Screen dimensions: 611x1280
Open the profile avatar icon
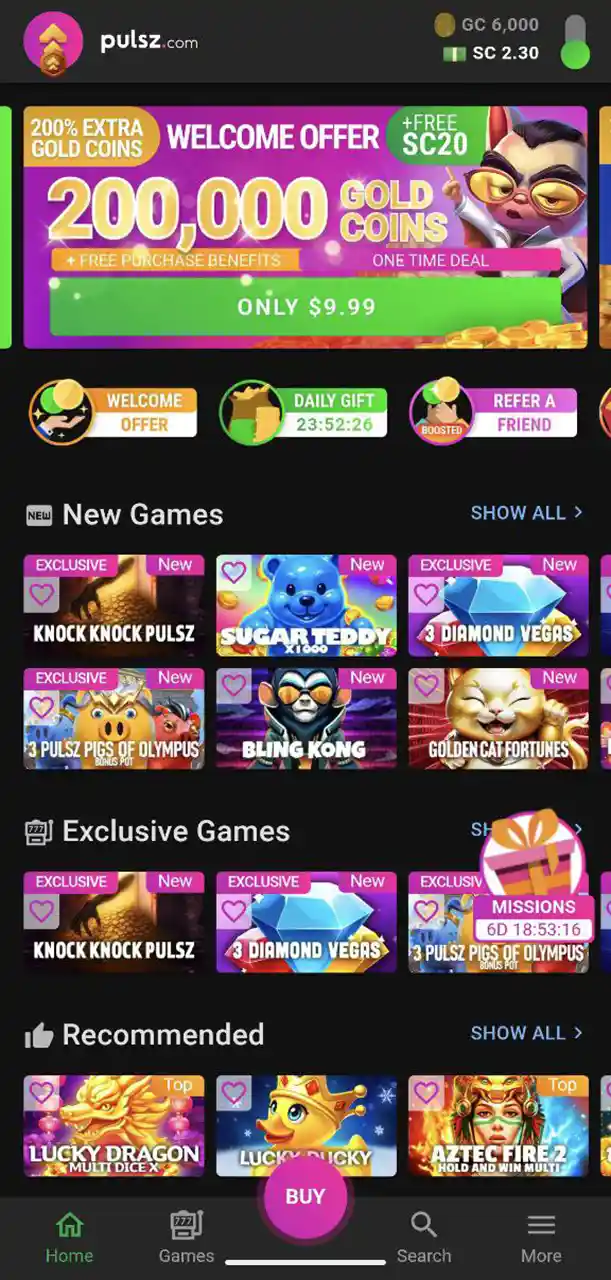pos(53,42)
